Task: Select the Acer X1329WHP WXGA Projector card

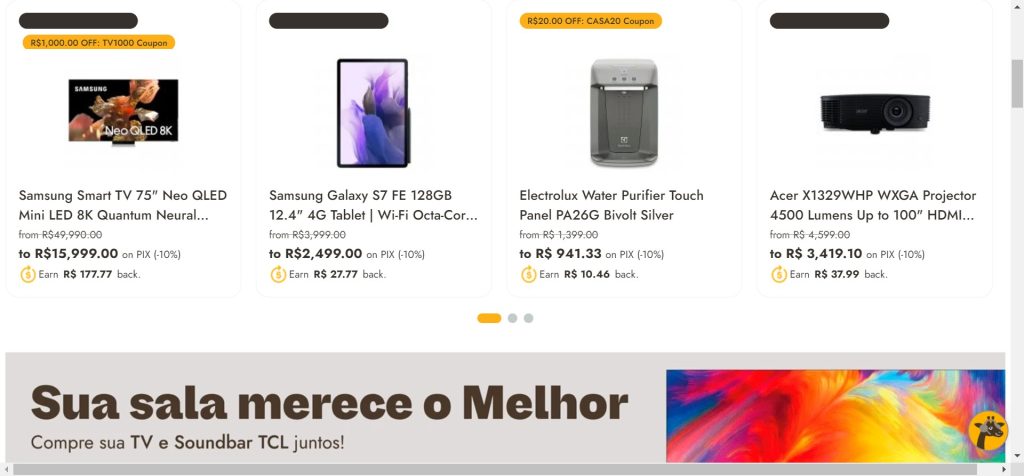Action: click(873, 205)
